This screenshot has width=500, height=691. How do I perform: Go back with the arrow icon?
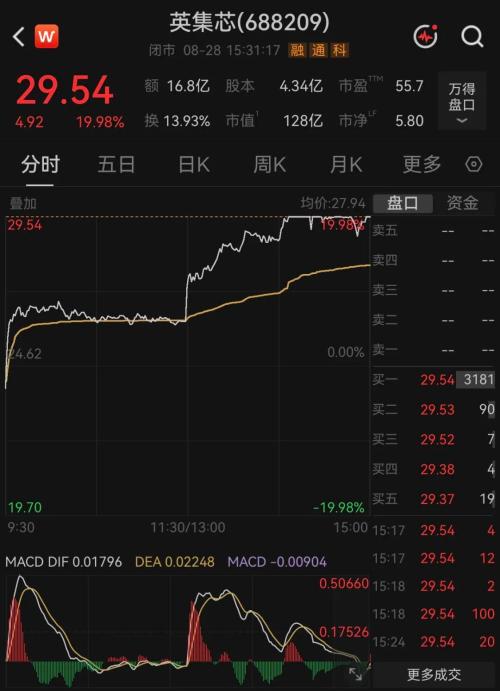tap(19, 37)
